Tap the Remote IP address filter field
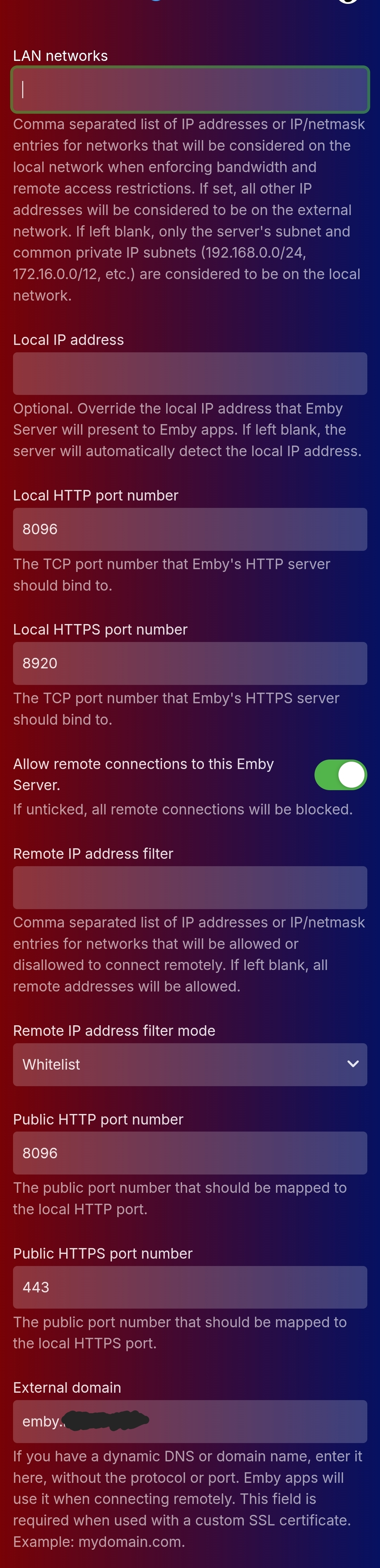Viewport: 380px width, 1568px height. pyautogui.click(x=190, y=887)
